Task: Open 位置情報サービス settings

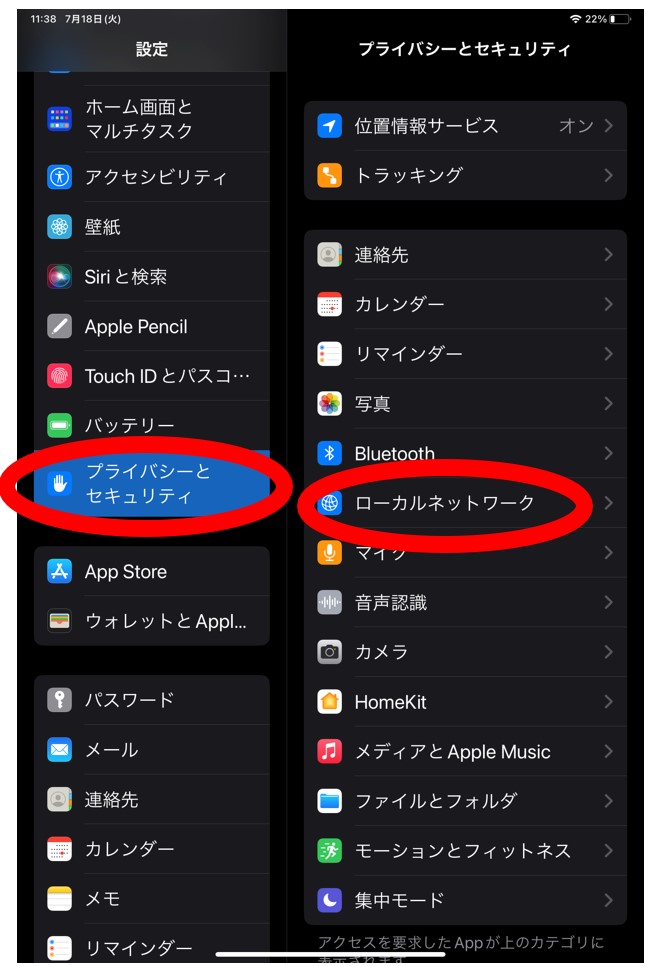Action: 465,126
